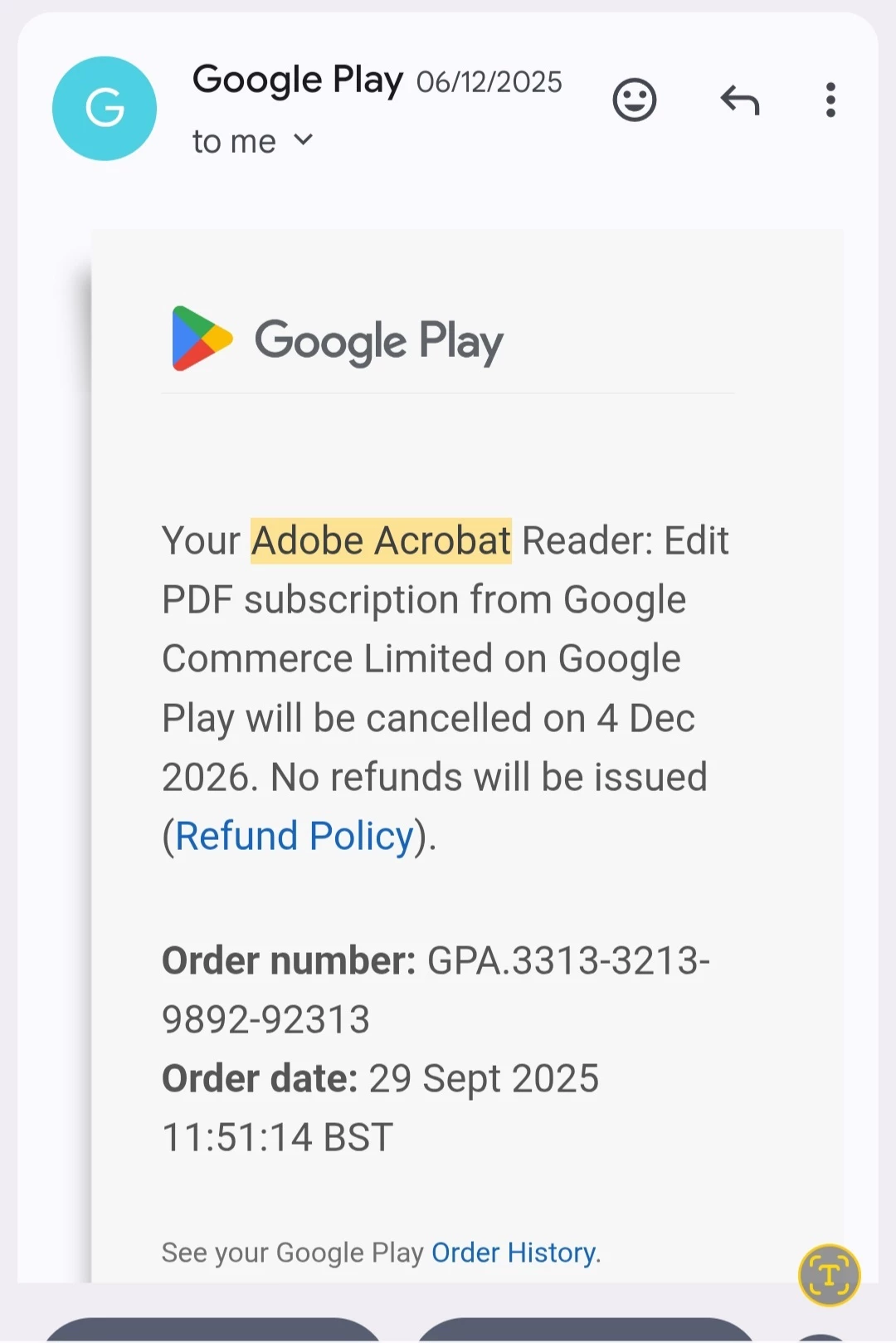This screenshot has height=1343, width=896.
Task: Open the email's overflow menu
Action: pyautogui.click(x=830, y=100)
